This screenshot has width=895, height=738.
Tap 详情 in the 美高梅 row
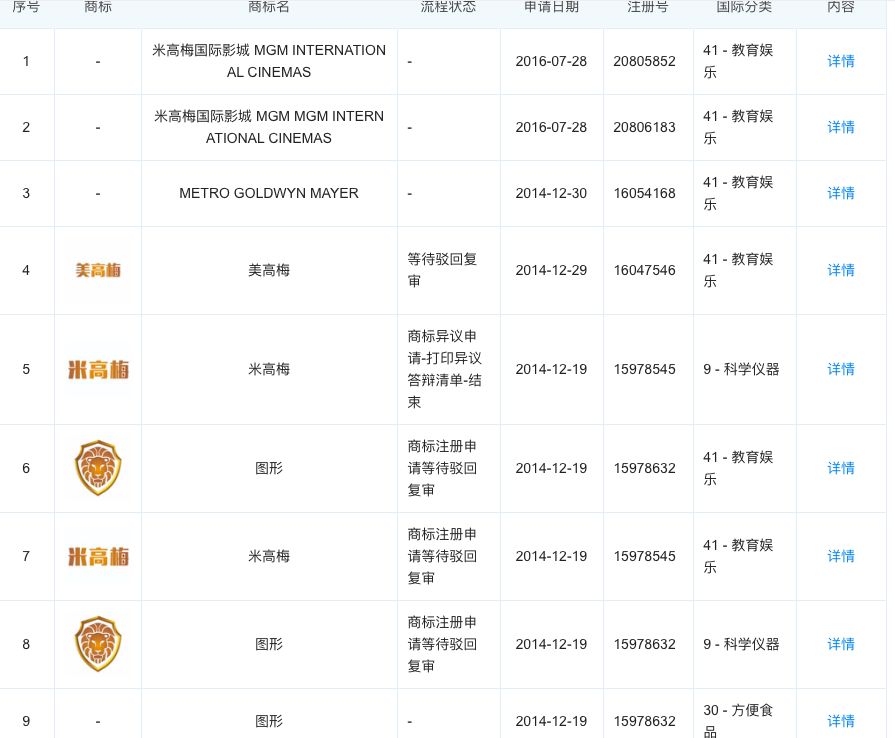841,270
